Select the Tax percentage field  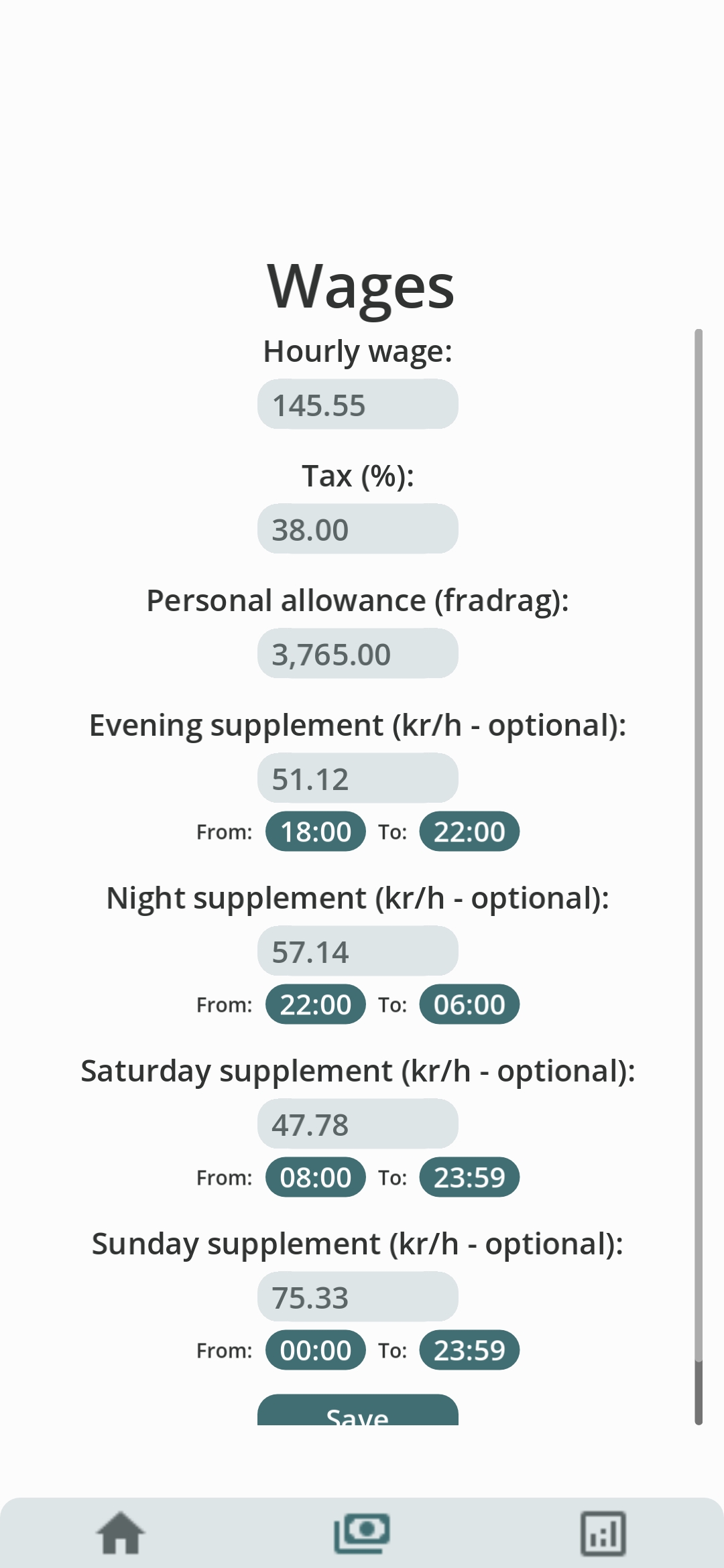click(357, 529)
